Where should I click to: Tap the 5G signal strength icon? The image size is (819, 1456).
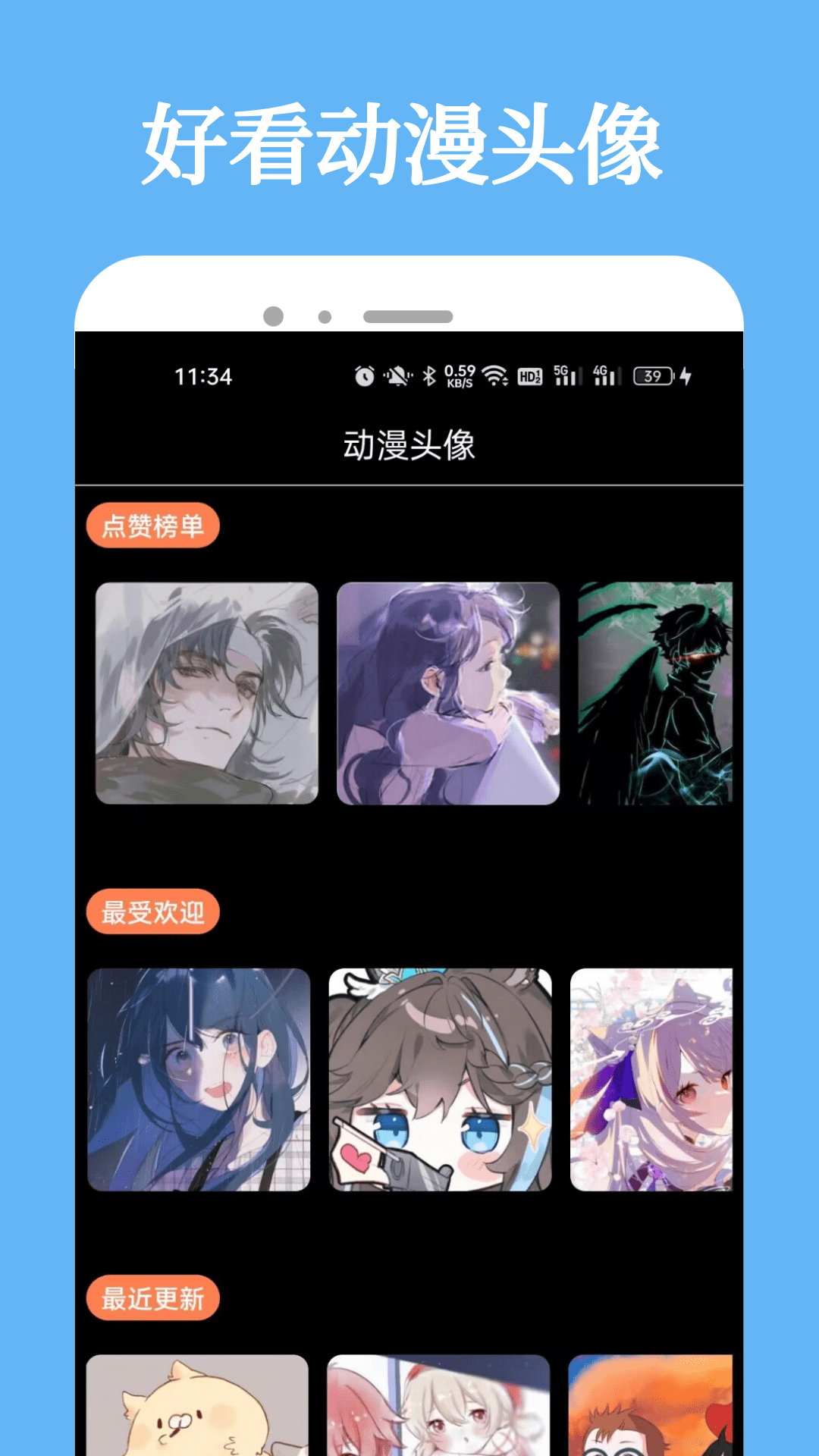tap(567, 375)
